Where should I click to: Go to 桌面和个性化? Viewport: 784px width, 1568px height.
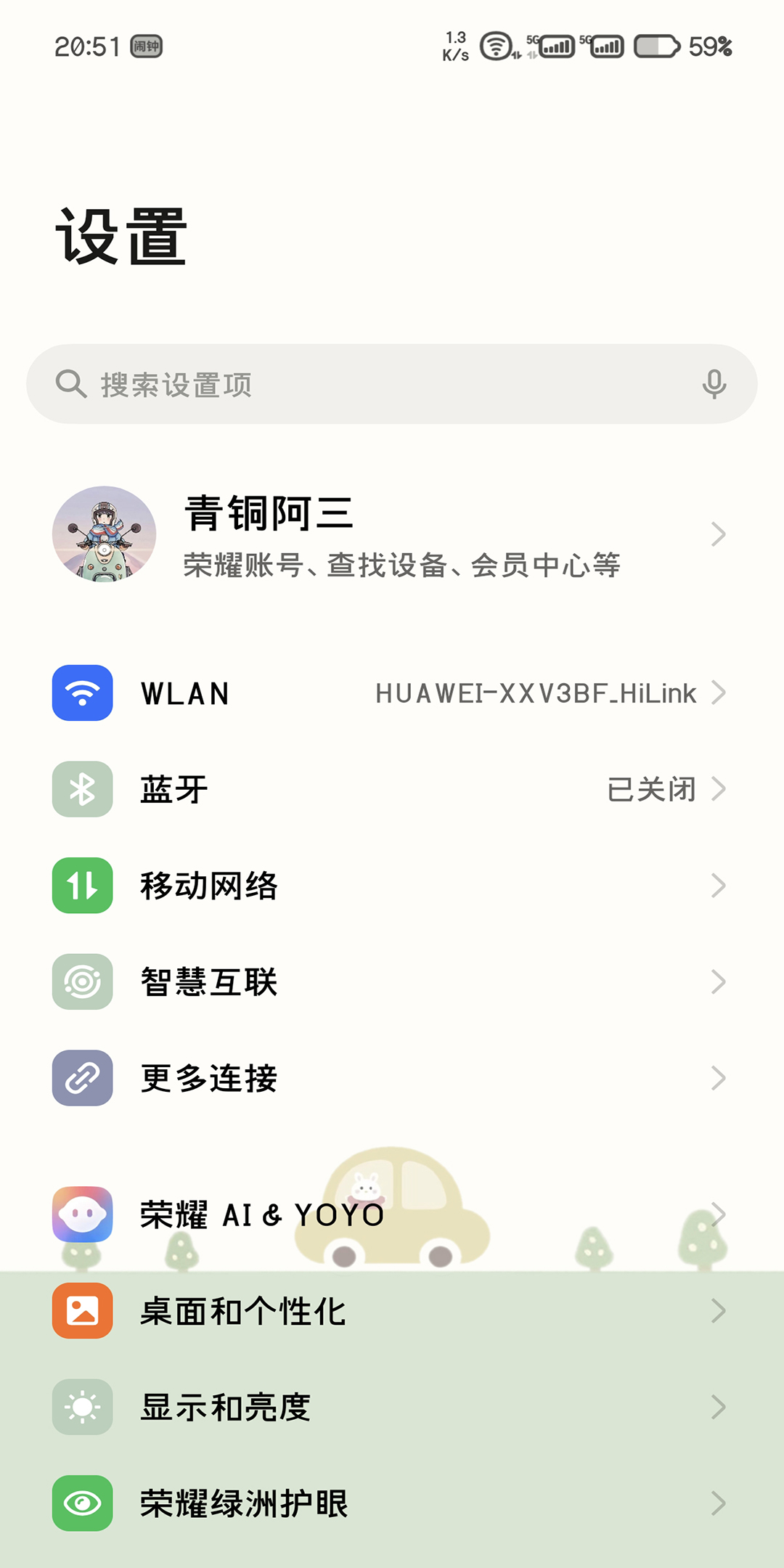[x=392, y=1311]
